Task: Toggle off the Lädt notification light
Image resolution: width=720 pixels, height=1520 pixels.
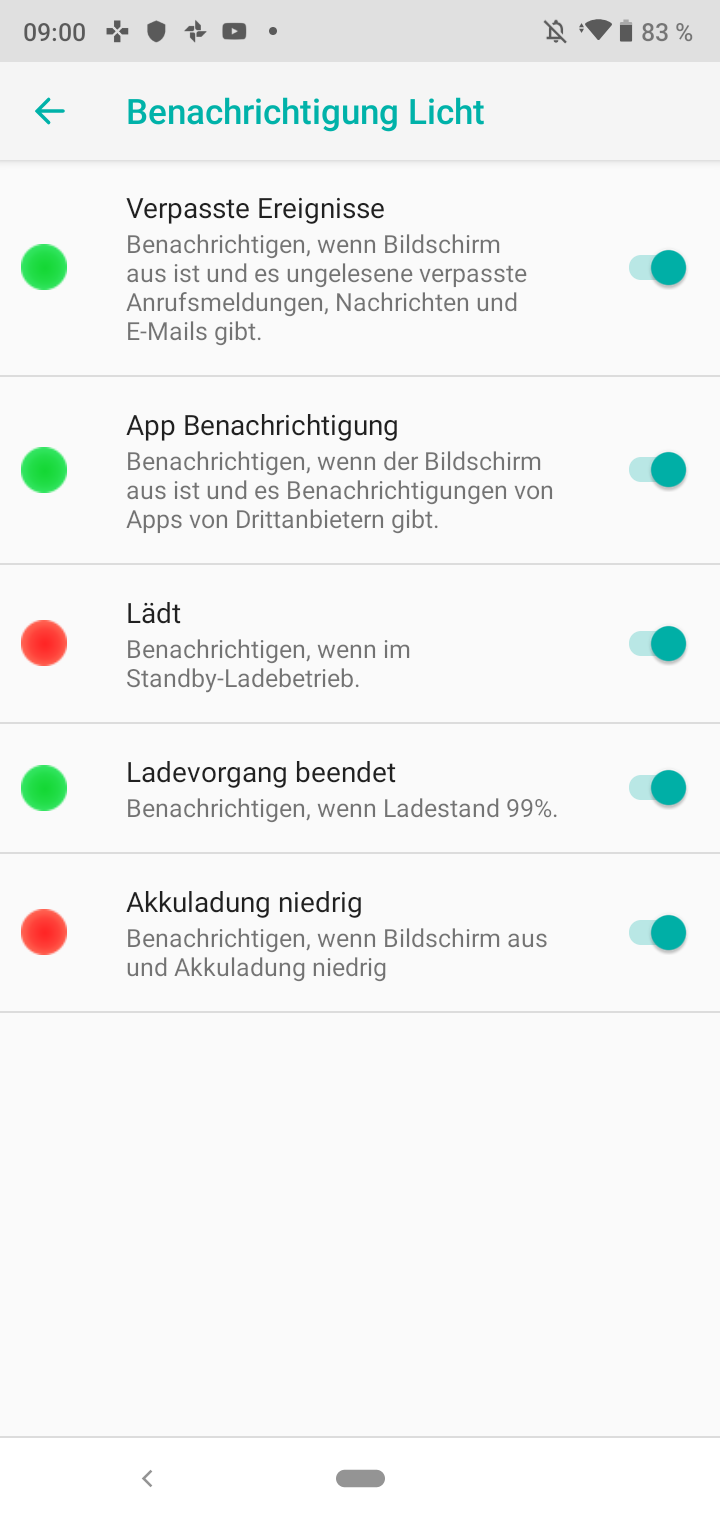Action: (658, 644)
